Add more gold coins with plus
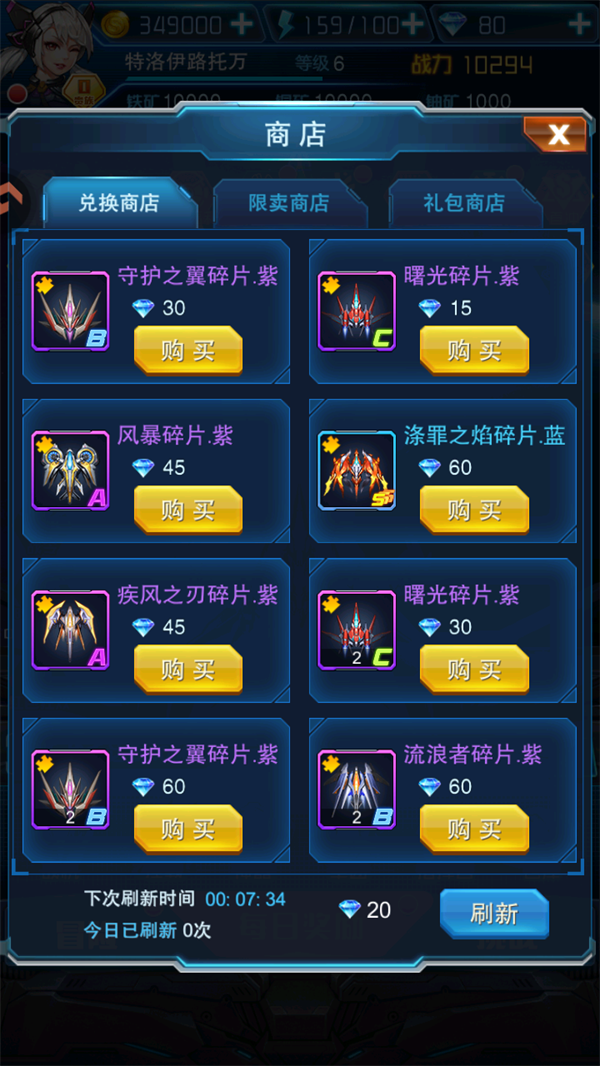Viewport: 600px width, 1066px height. [x=241, y=24]
